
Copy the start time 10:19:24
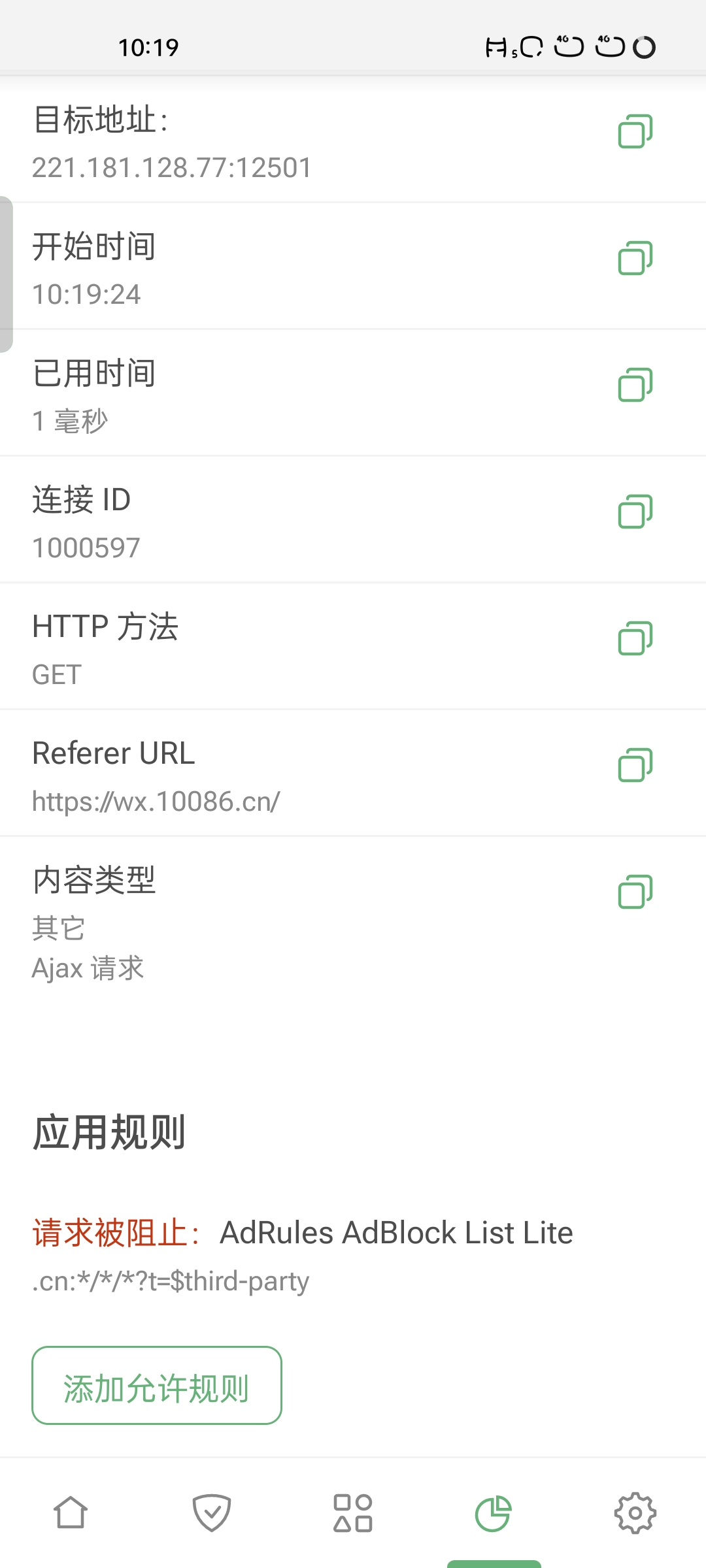(635, 257)
